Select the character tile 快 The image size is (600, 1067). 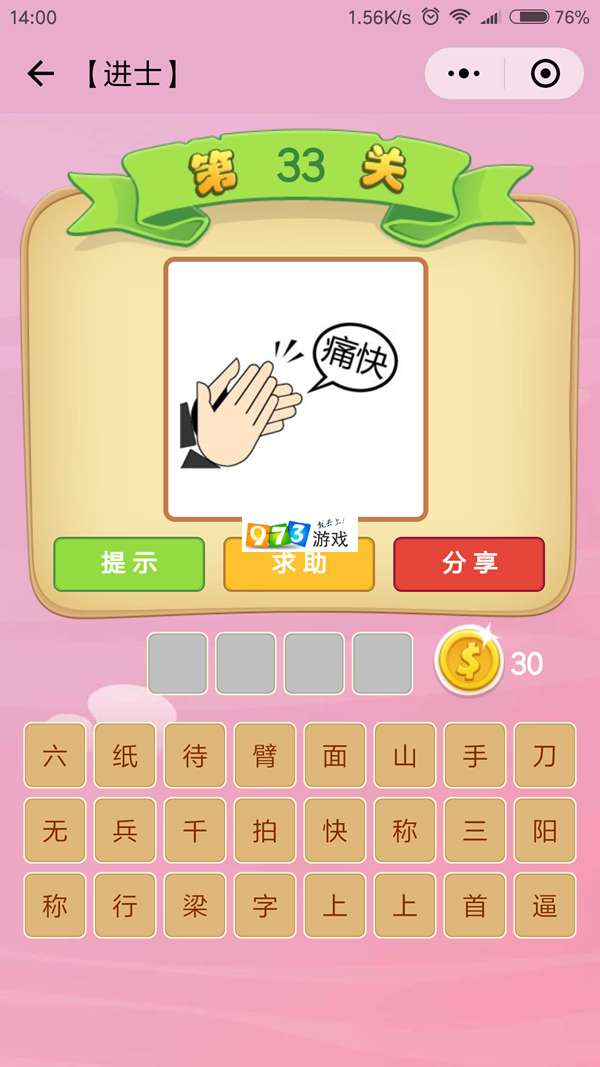click(335, 831)
